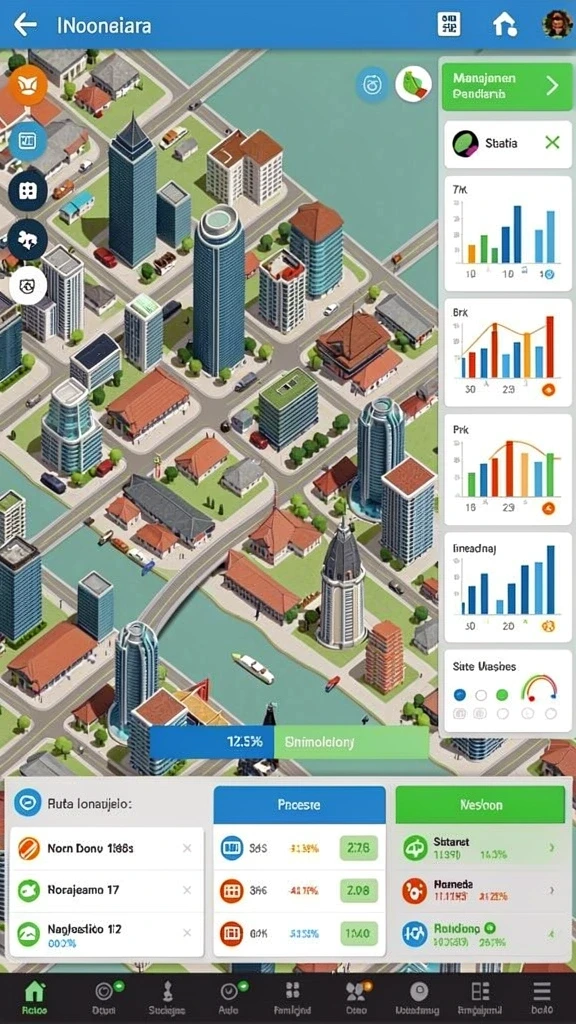The image size is (576, 1024).
Task: Switch to the Pncesle tab
Action: 299,805
